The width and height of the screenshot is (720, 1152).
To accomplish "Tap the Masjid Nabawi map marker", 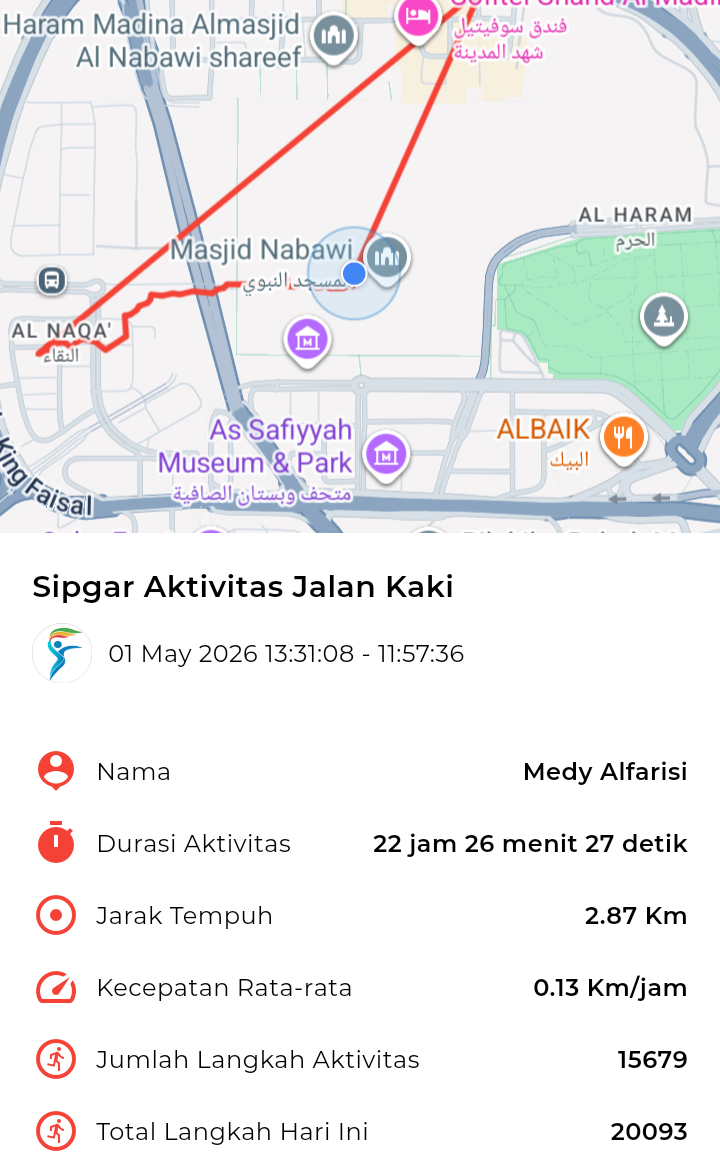I will coord(387,258).
